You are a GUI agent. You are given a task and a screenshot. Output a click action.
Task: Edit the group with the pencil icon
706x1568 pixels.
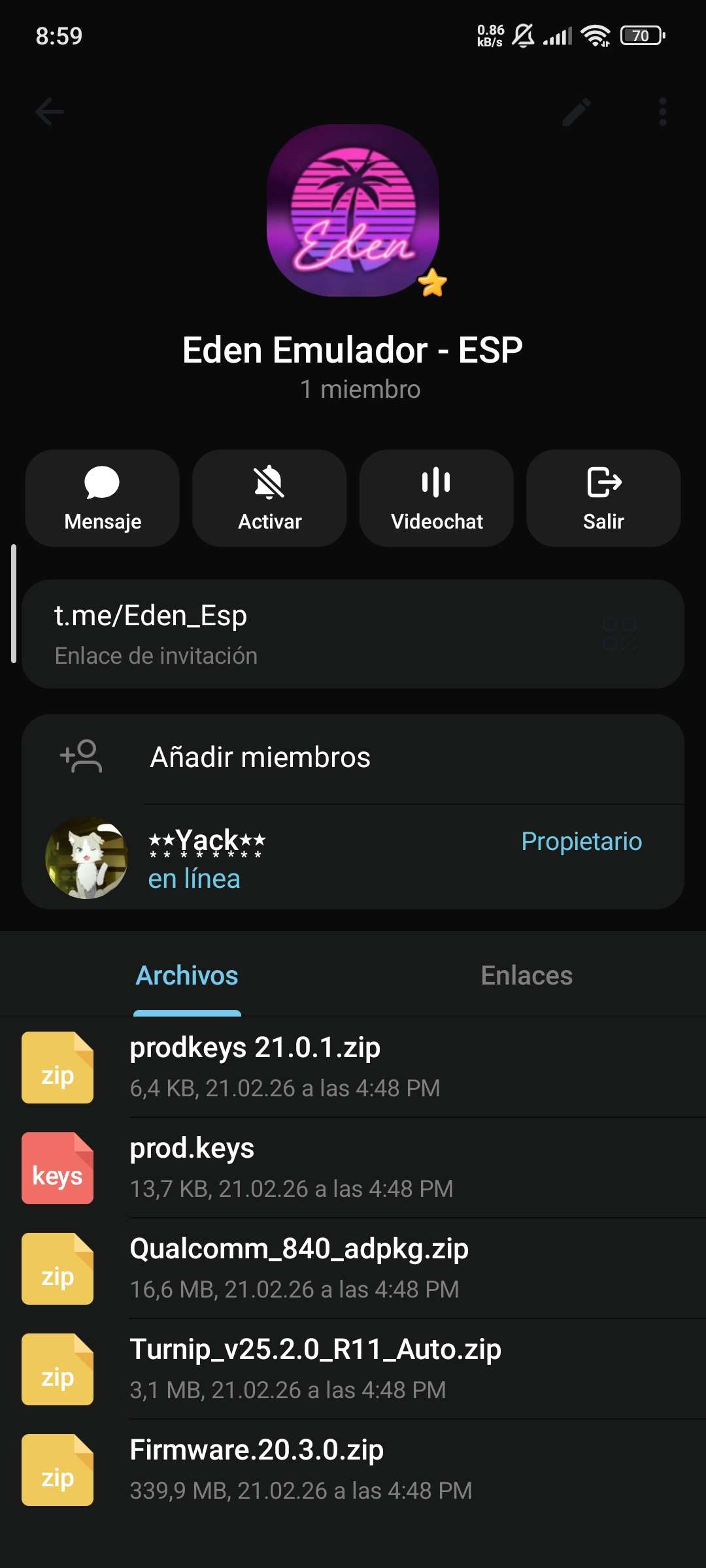(577, 112)
